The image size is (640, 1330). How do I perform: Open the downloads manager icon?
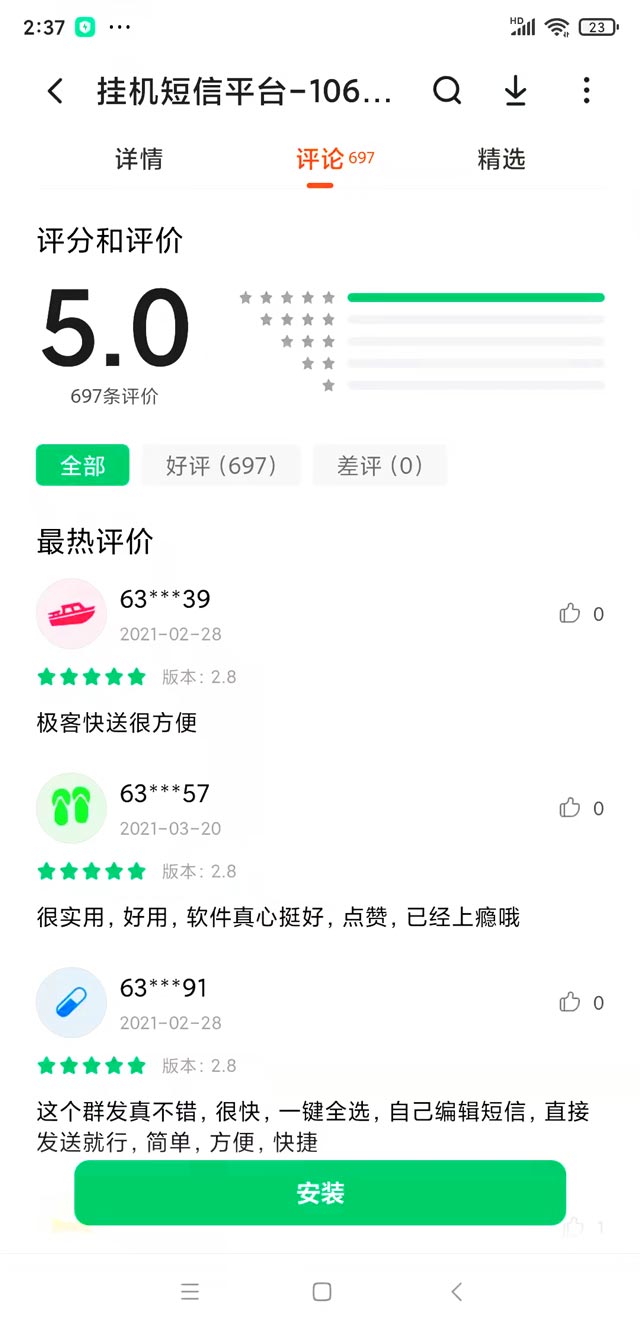515,92
